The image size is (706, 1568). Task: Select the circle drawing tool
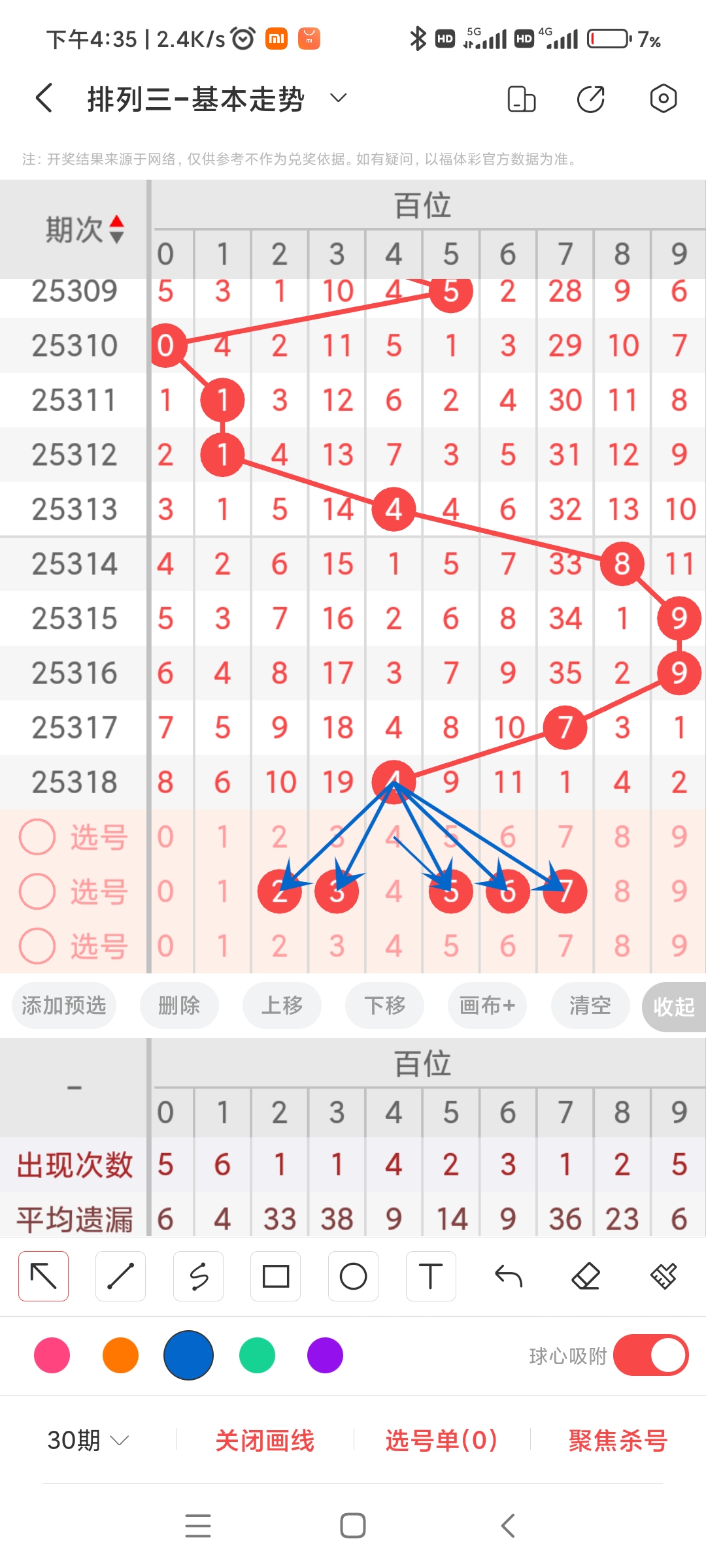[353, 1276]
